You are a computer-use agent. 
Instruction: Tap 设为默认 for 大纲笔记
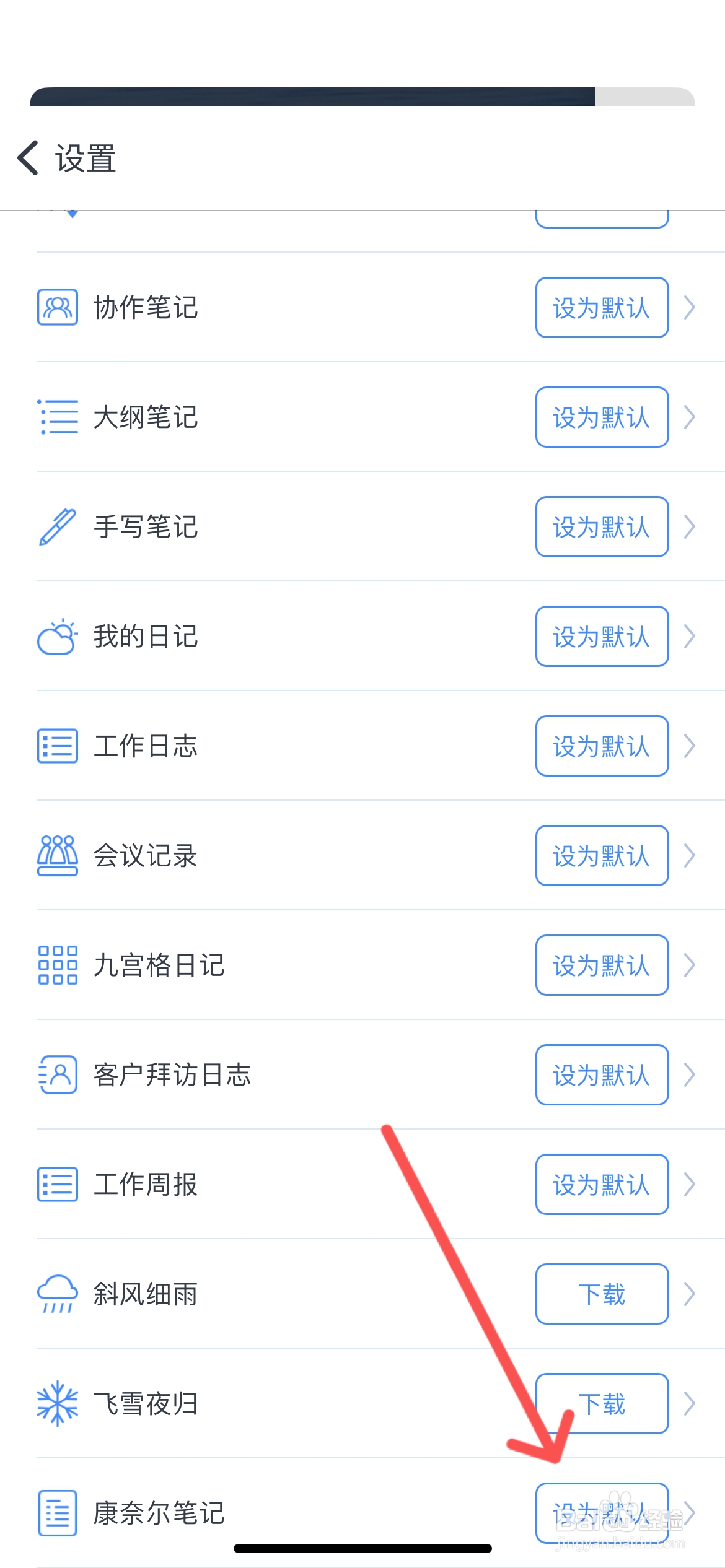(x=601, y=417)
